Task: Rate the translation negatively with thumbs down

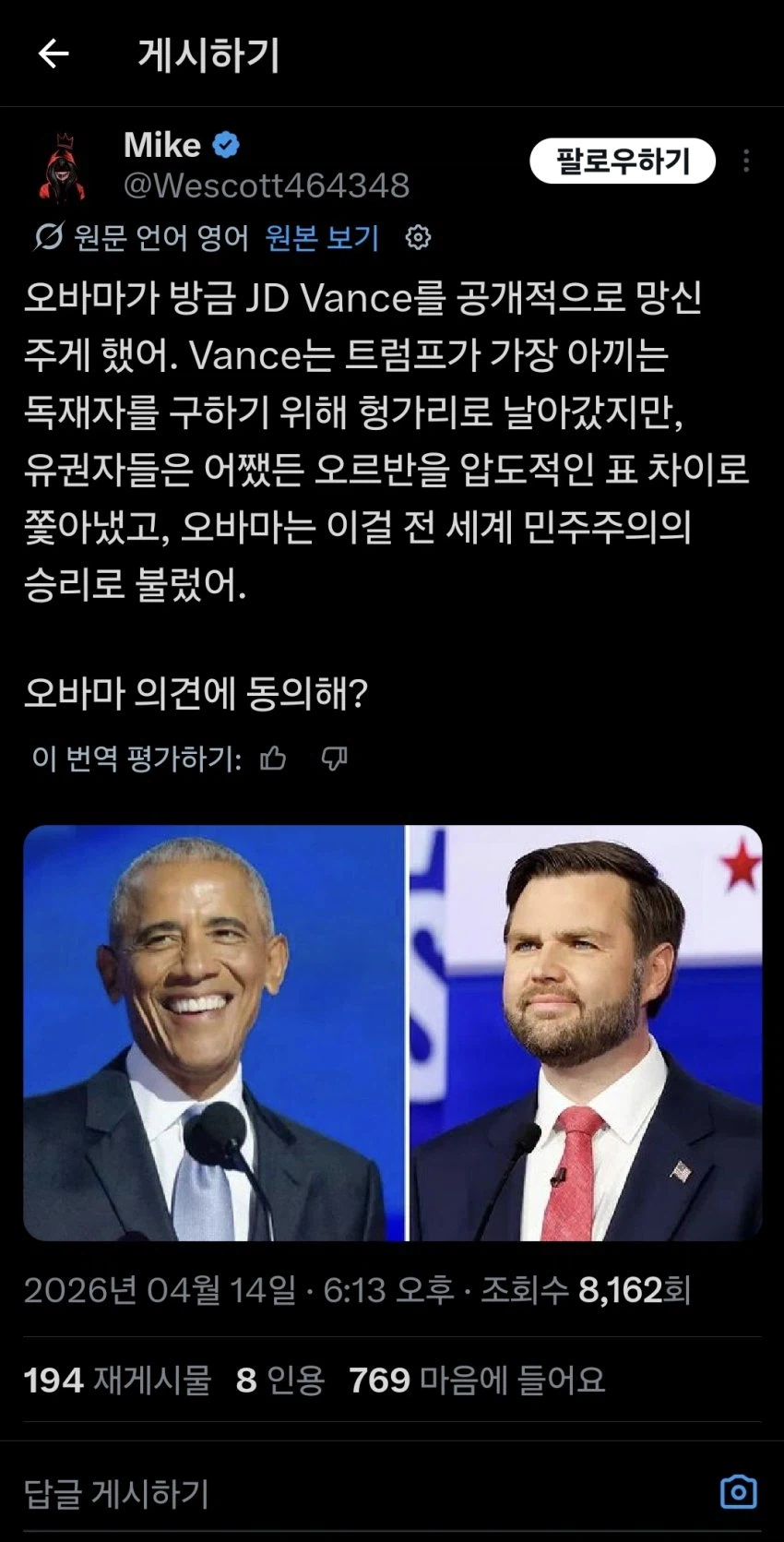Action: (336, 759)
